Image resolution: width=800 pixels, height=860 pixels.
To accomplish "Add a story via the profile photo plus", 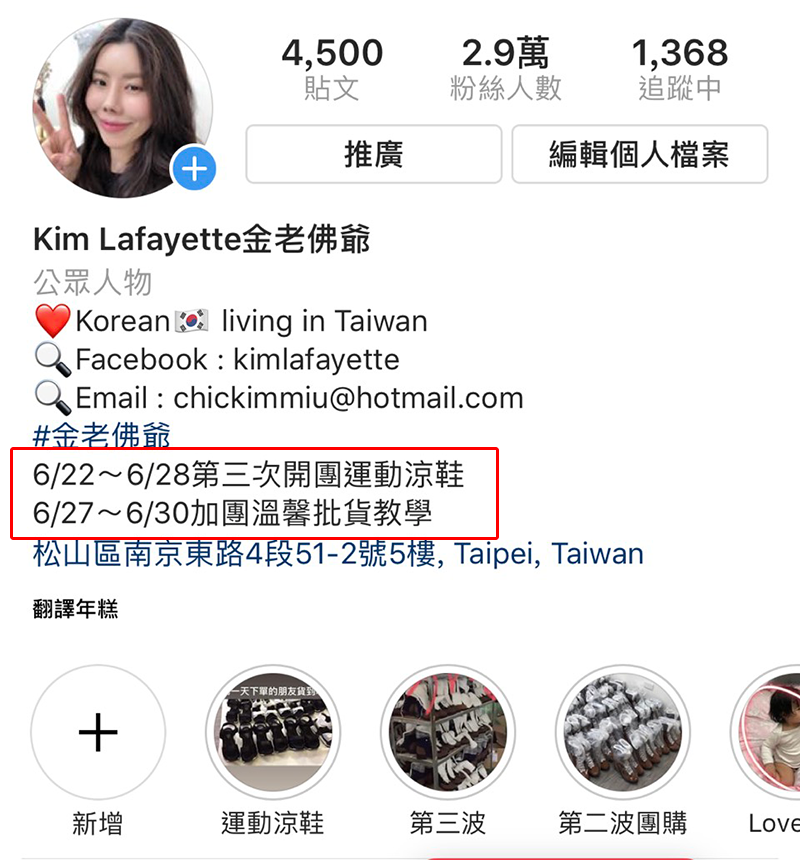I will [x=193, y=169].
